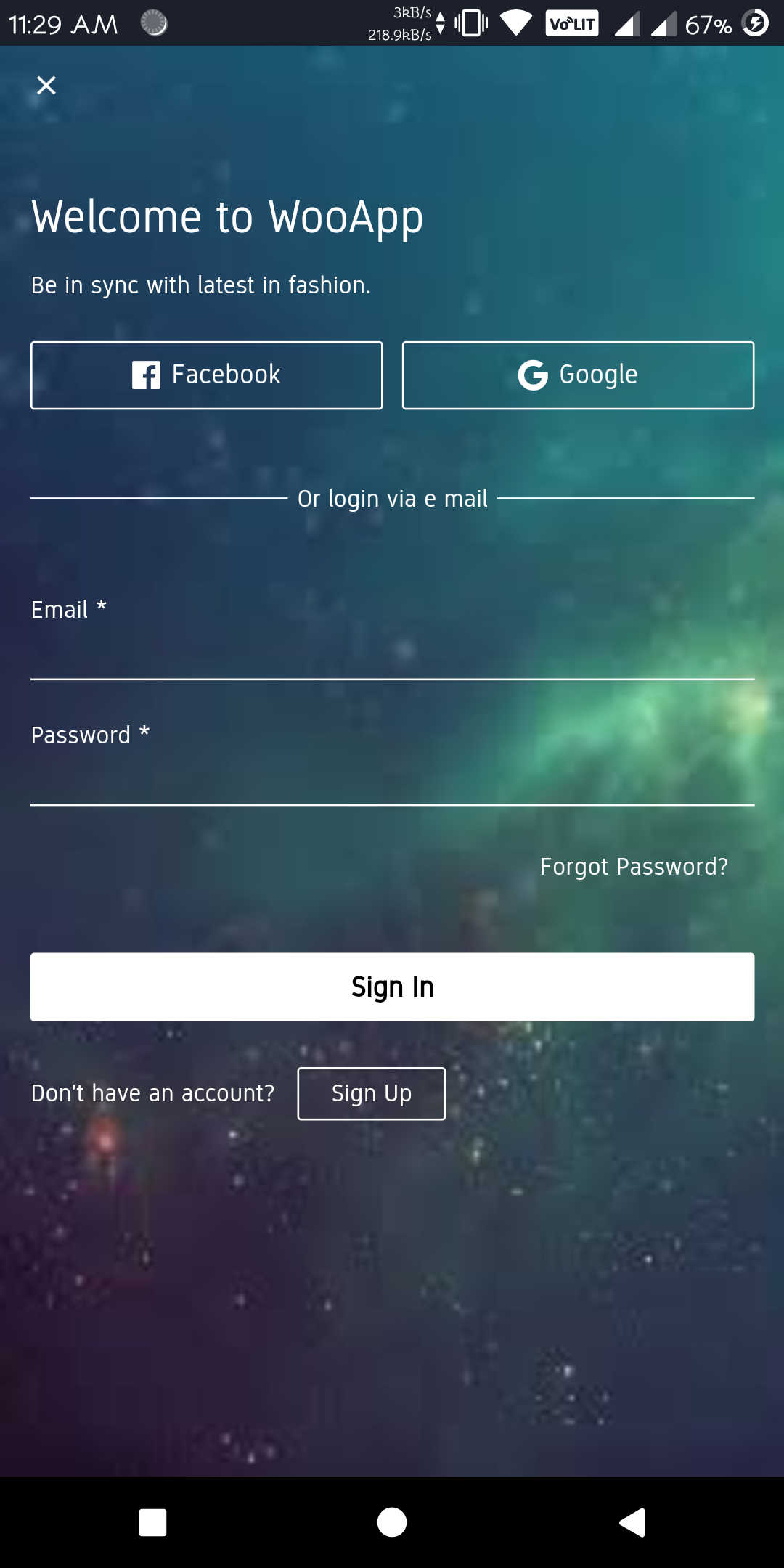Close the WooApp login screen

coord(46,86)
